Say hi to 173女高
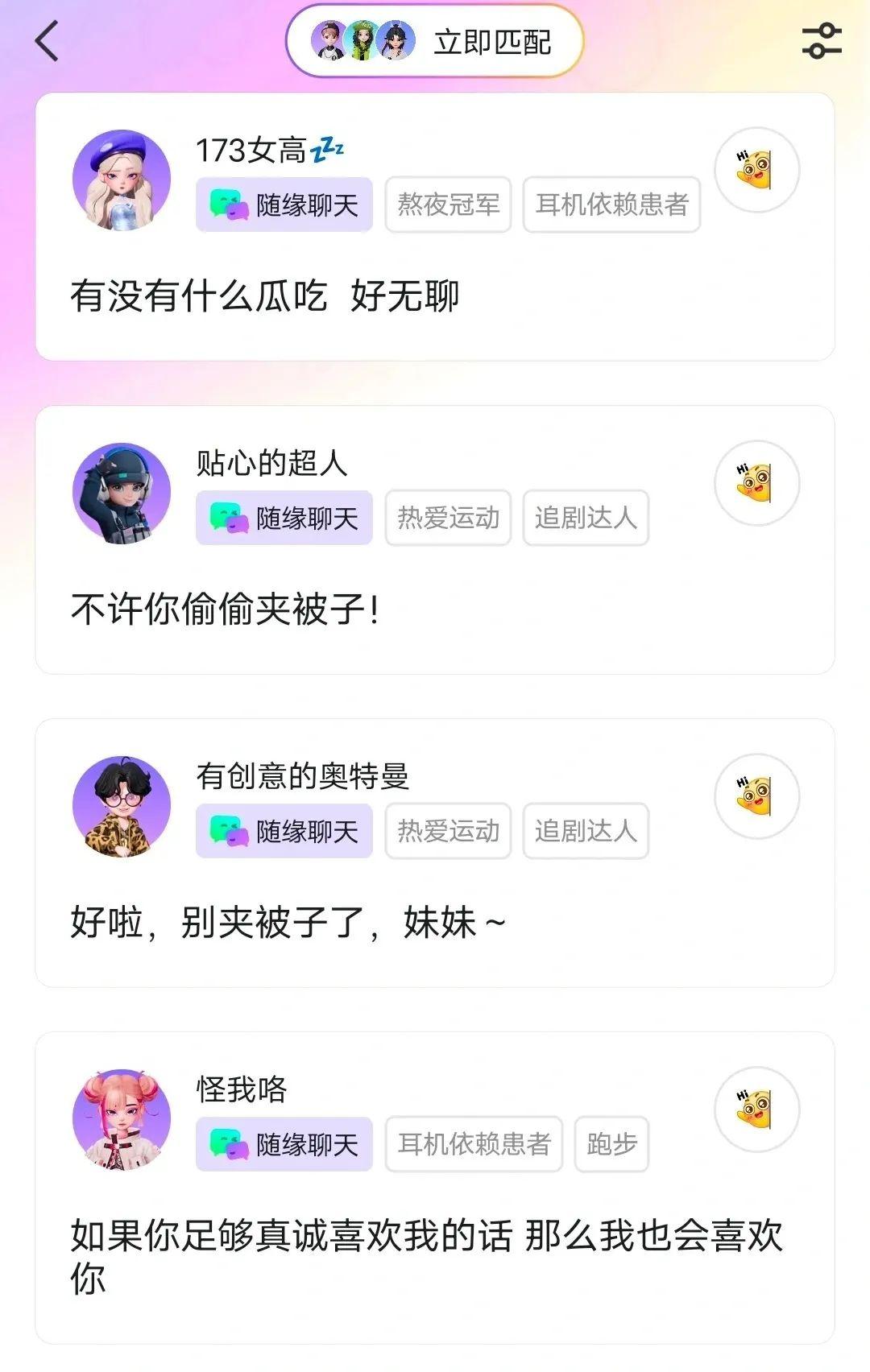The image size is (870, 1372). (756, 170)
